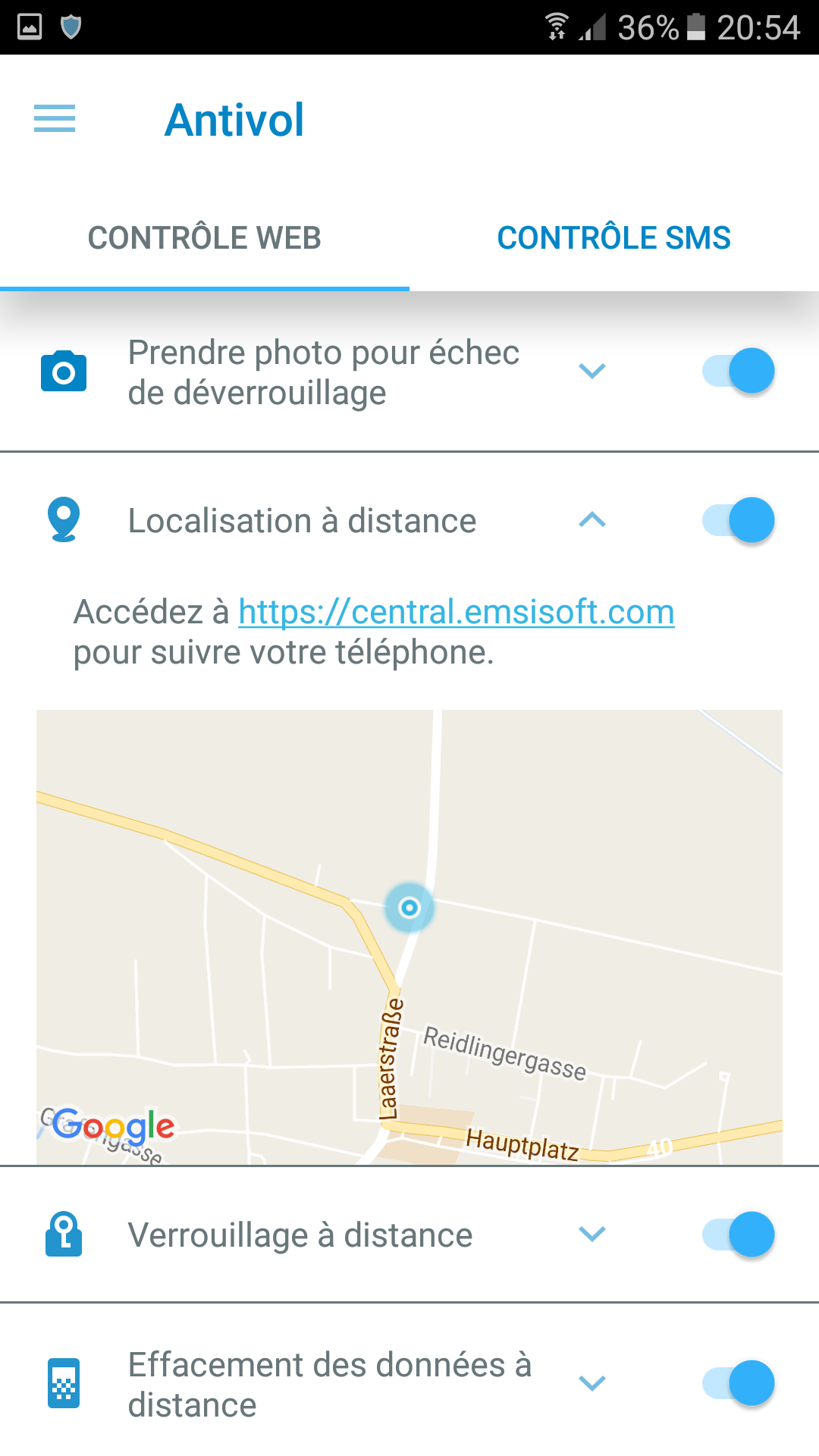The height and width of the screenshot is (1456, 819).
Task: Turn off Localisation à distance
Action: pos(738,520)
